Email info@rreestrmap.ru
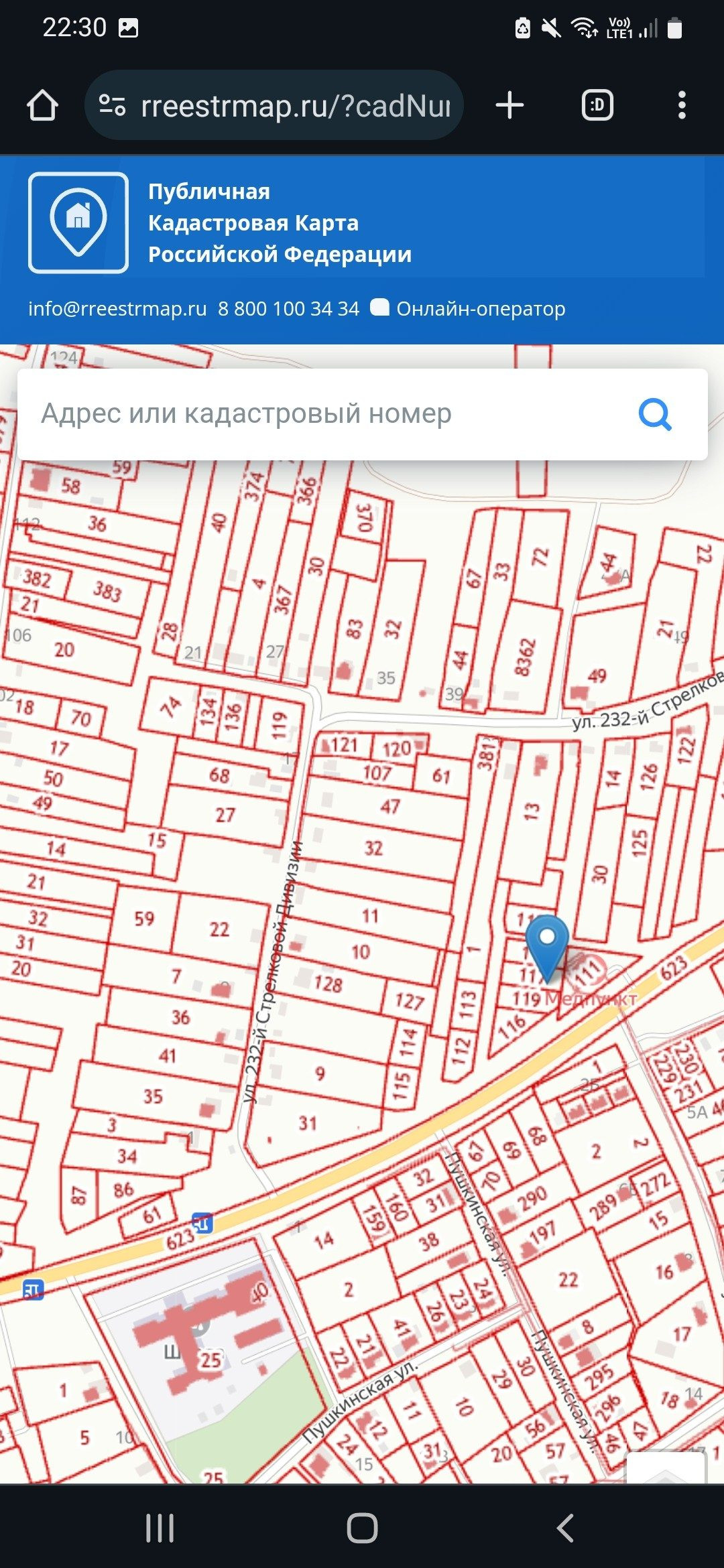Viewport: 724px width, 1568px height. pyautogui.click(x=117, y=309)
